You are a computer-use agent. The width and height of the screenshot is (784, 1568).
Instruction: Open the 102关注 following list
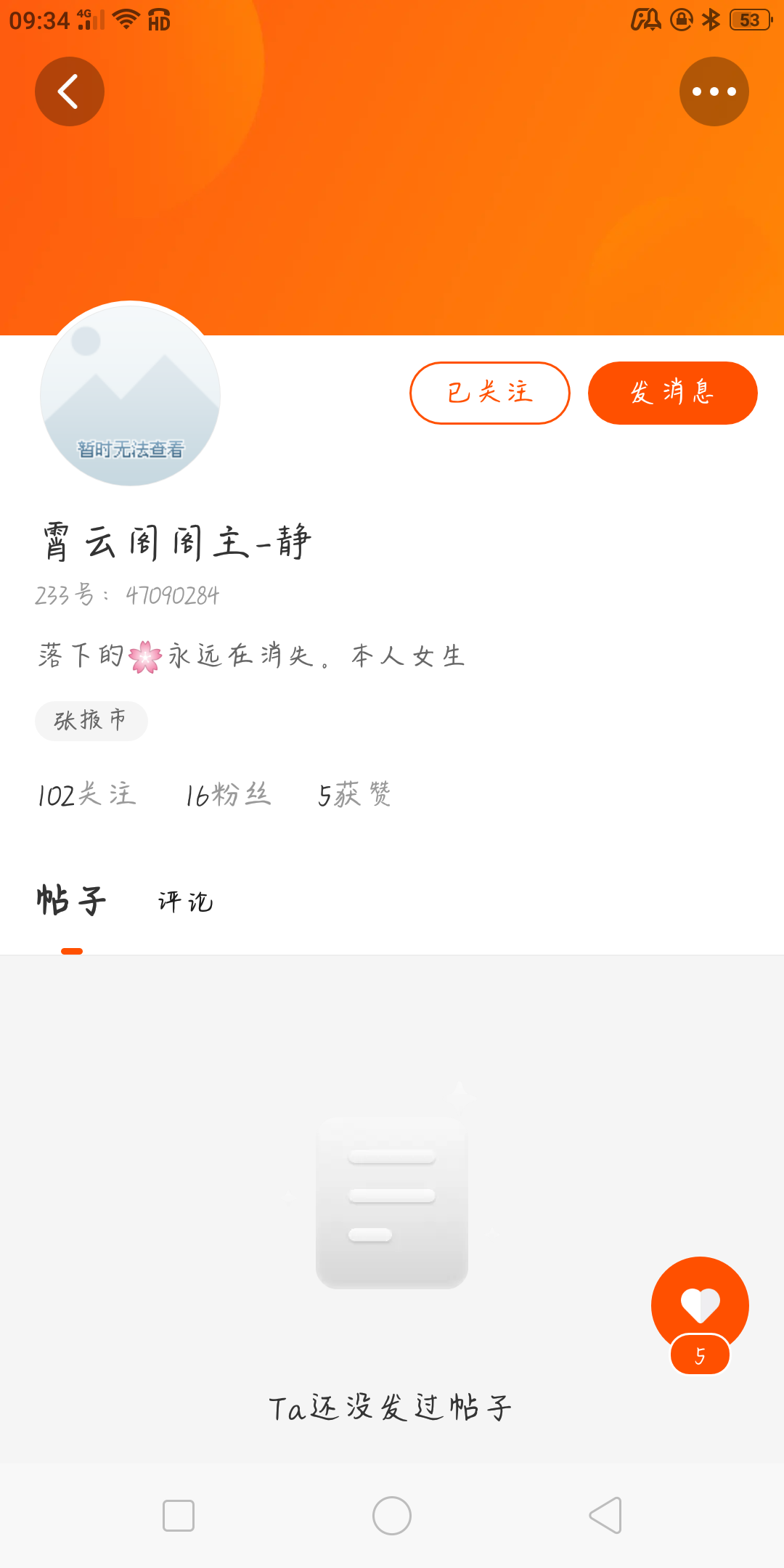86,795
